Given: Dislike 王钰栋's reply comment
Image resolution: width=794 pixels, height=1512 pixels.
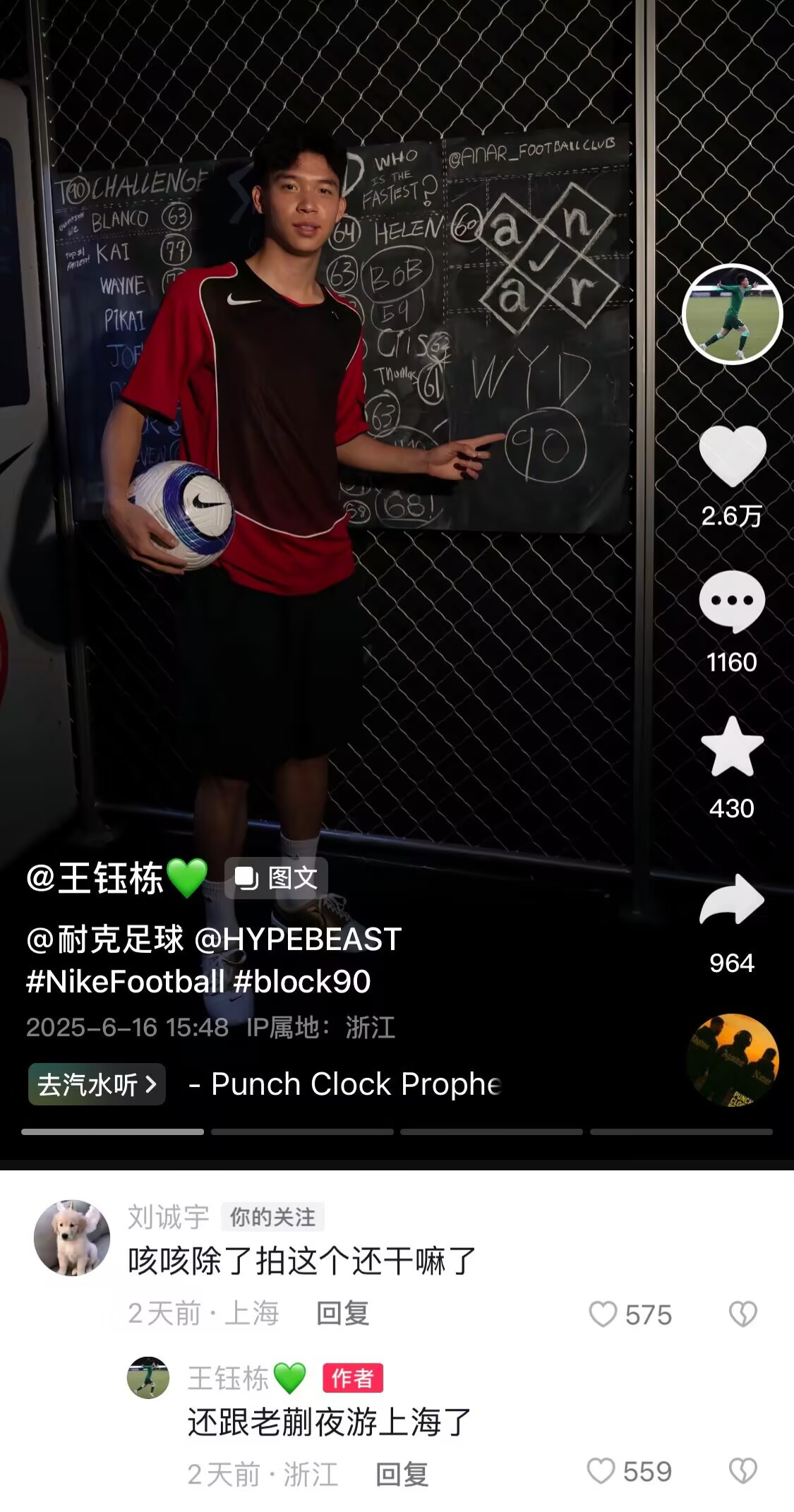Looking at the screenshot, I should point(742,1472).
